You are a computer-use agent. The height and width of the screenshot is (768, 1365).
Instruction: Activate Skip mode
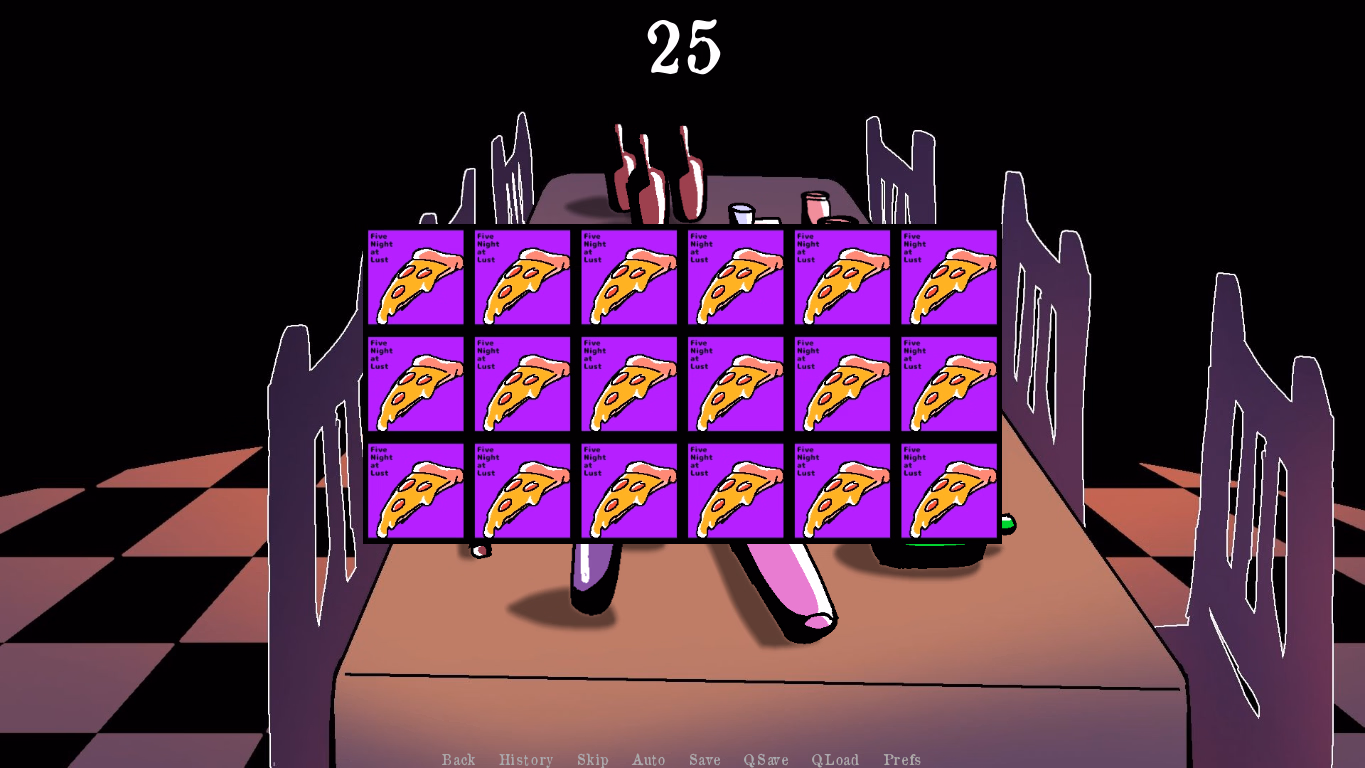(x=593, y=760)
